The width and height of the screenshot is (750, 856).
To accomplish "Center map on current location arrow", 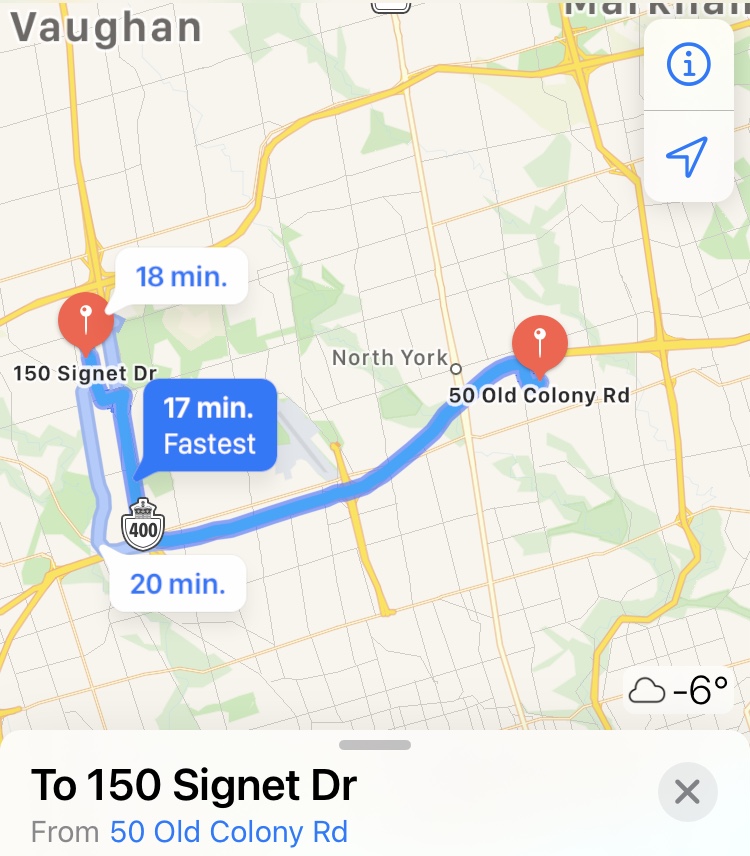I will pyautogui.click(x=688, y=155).
